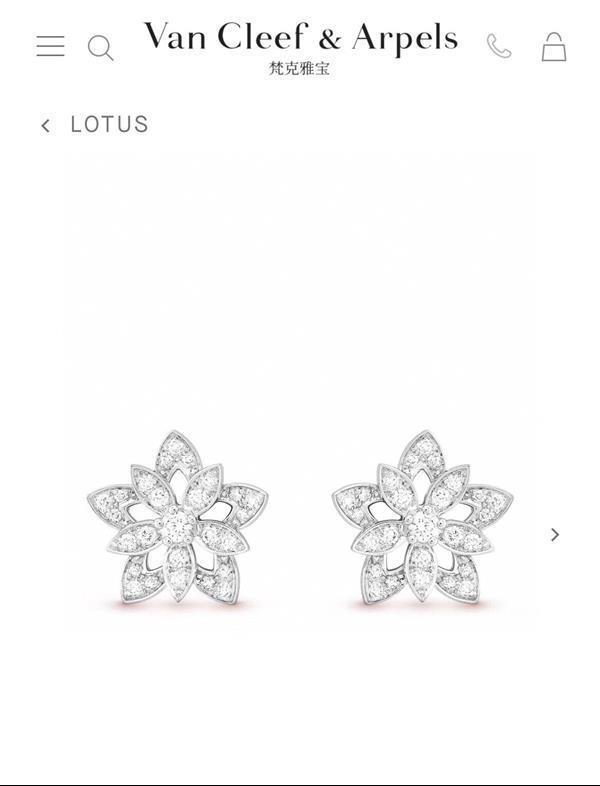Viewport: 600px width, 786px height.
Task: Open the lotus earrings product image
Action: pos(300,518)
